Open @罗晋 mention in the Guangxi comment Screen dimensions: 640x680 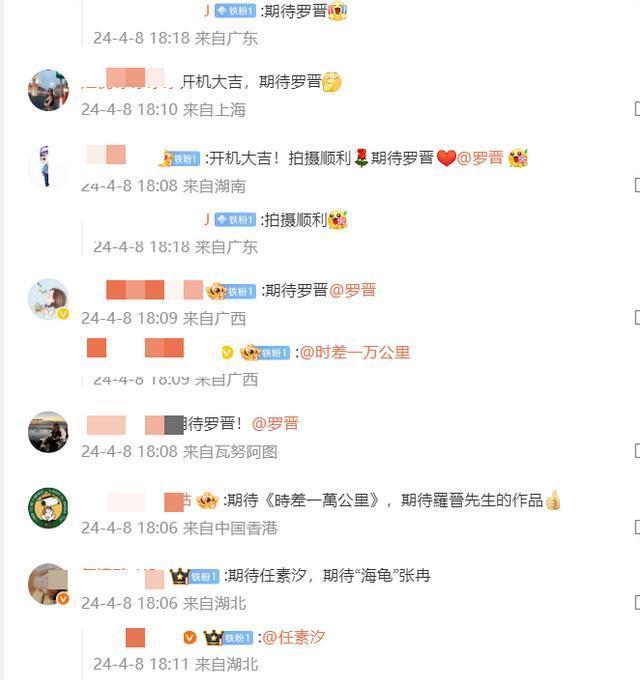pos(353,290)
